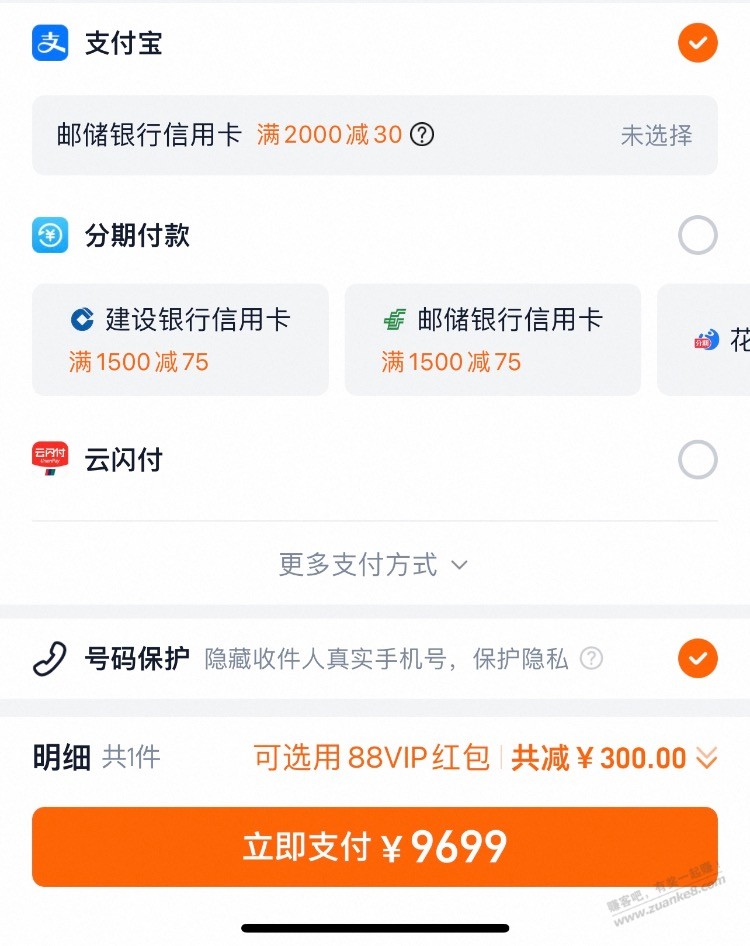Show info for 满2000减30 offer
Screen dimensions: 750x946
(423, 135)
